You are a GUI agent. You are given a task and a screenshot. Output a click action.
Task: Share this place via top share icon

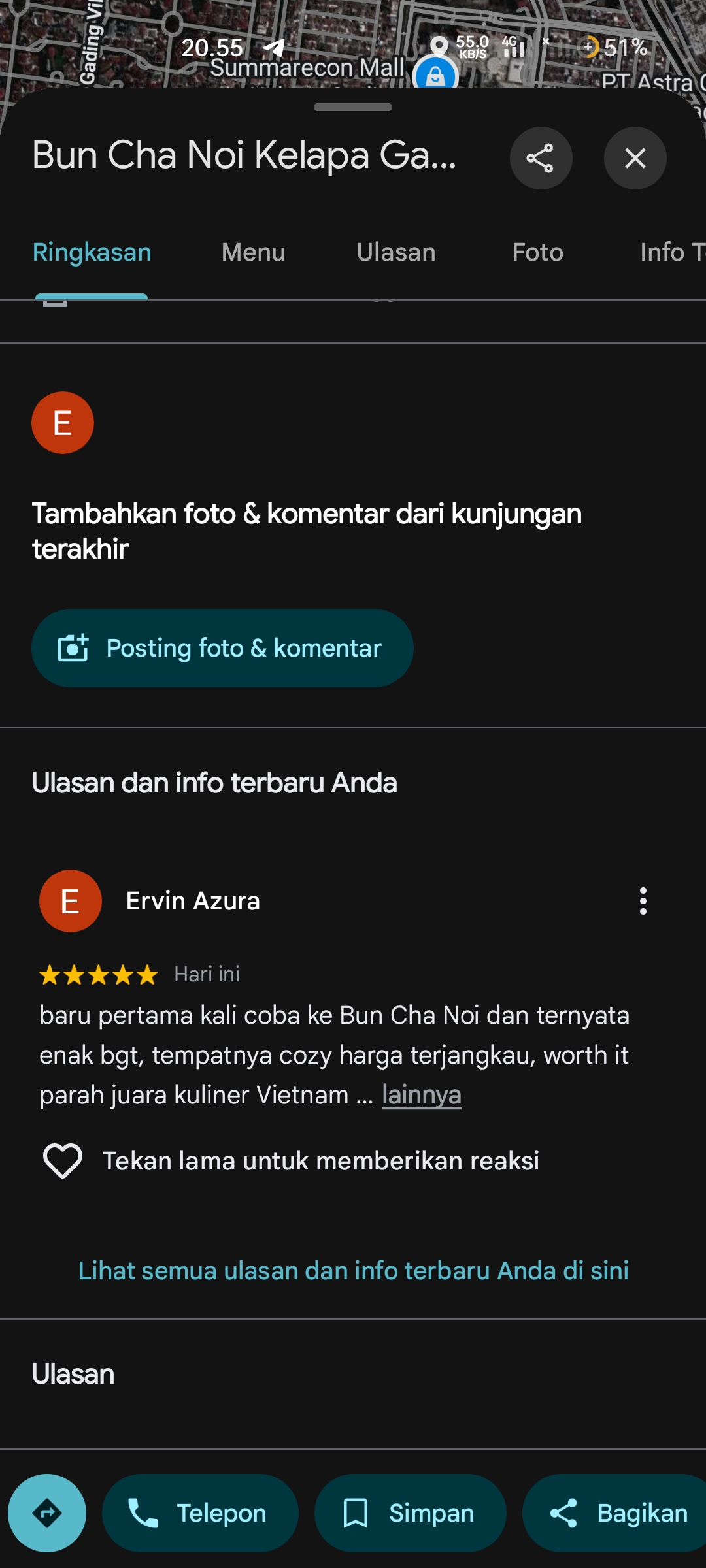pos(541,158)
